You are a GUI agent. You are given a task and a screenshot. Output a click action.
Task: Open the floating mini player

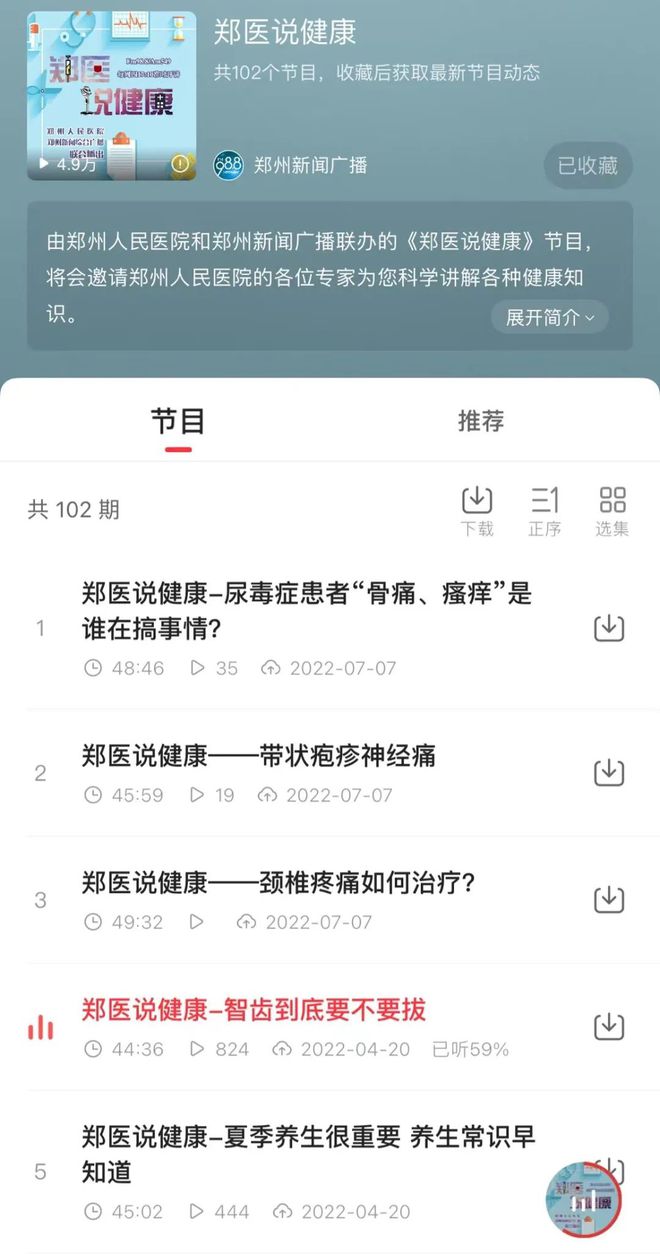coord(584,1200)
